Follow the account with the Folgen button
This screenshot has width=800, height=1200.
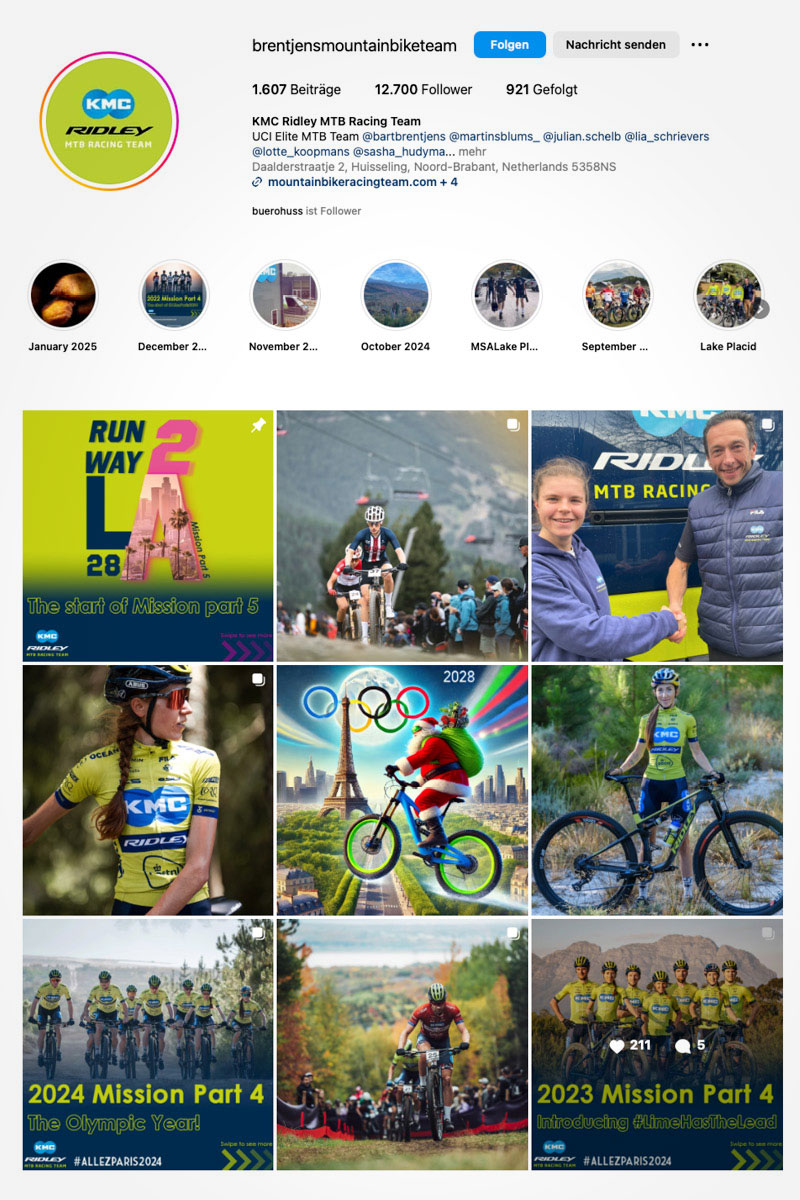click(509, 45)
